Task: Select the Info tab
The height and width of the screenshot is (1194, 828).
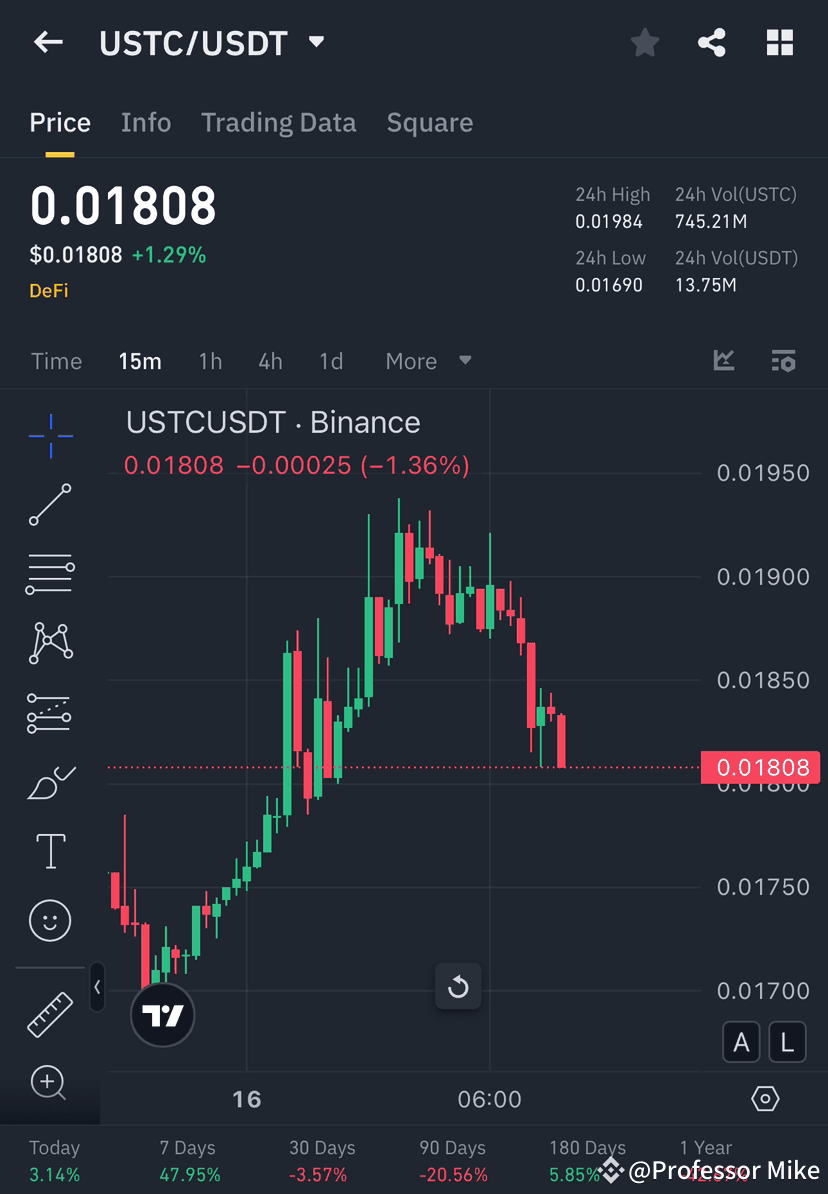Action: pyautogui.click(x=146, y=122)
